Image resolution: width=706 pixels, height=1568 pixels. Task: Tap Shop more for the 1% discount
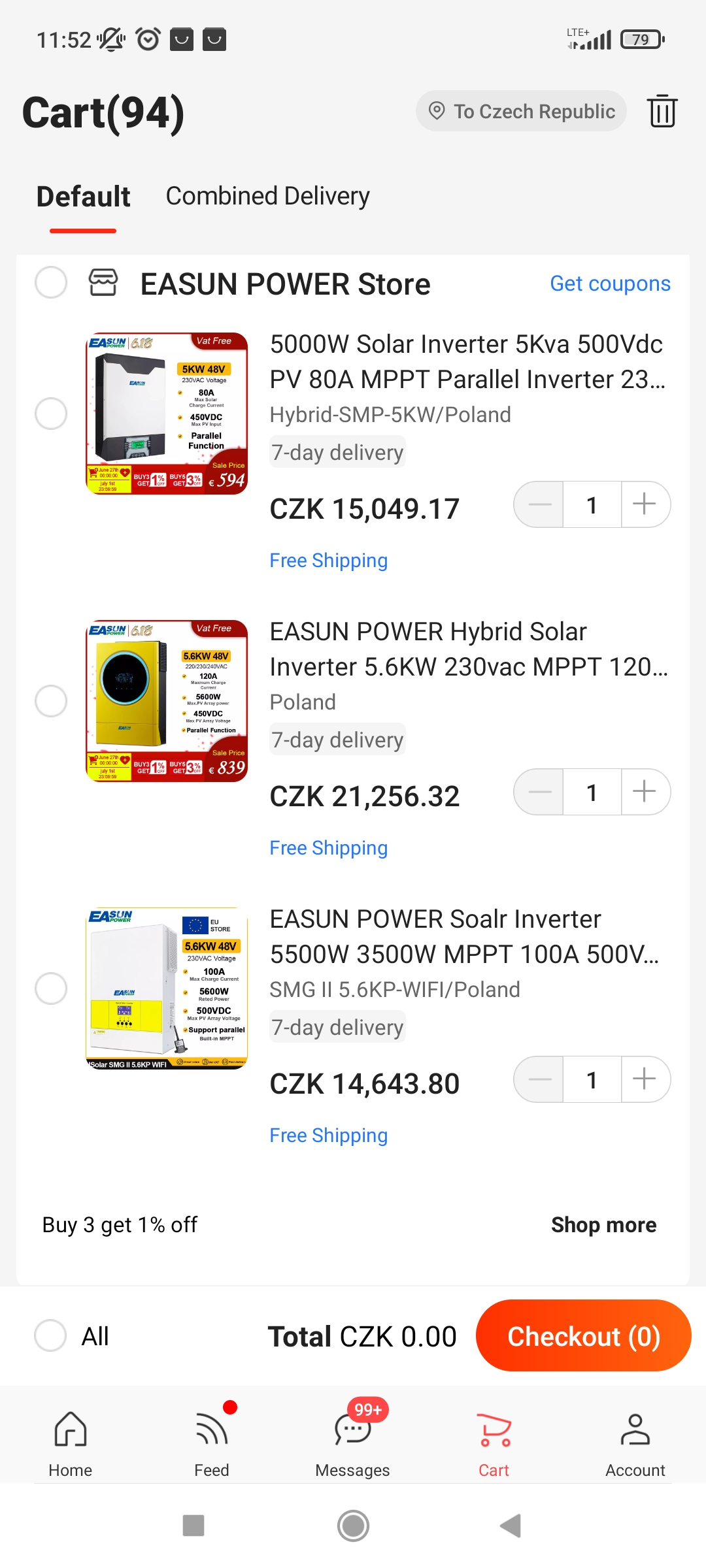click(603, 1225)
